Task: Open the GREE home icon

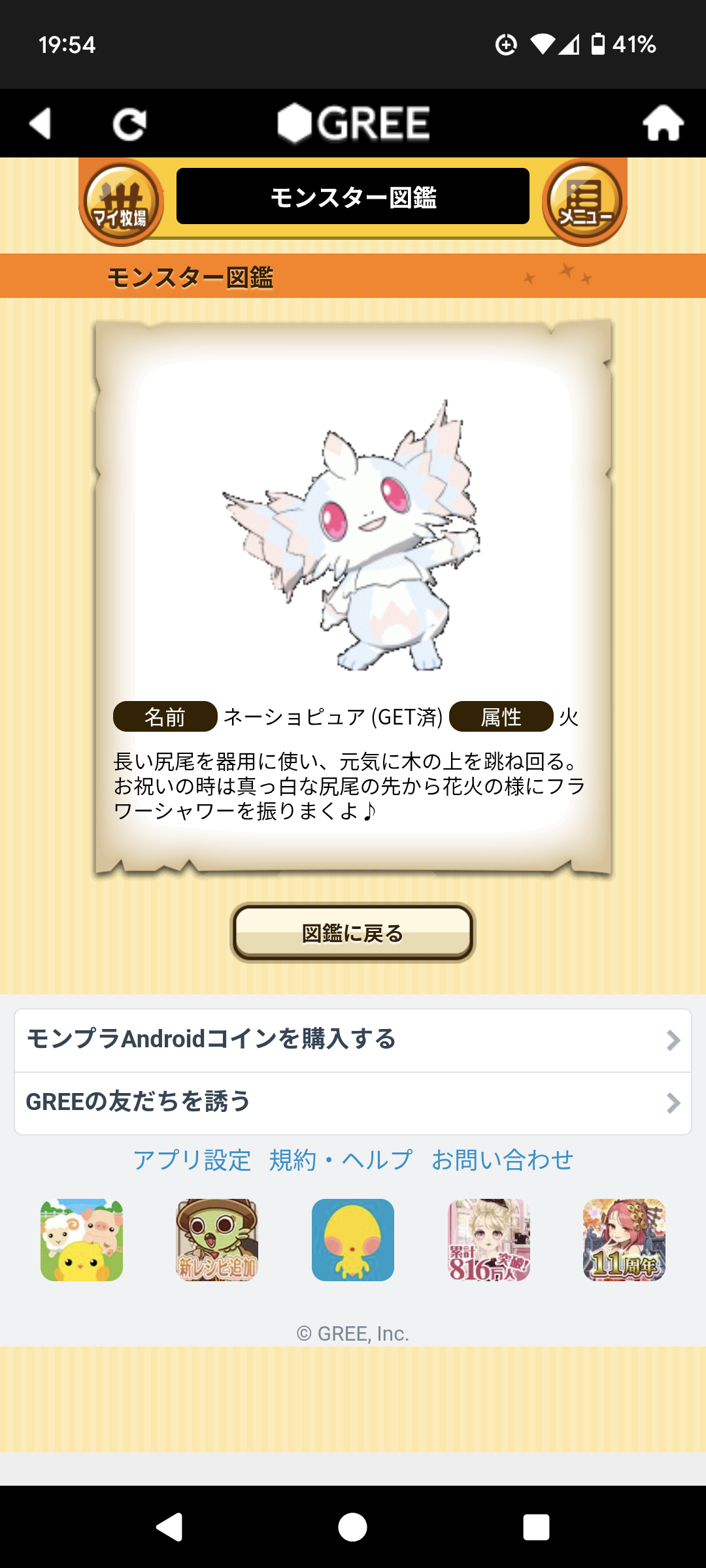Action: 663,123
